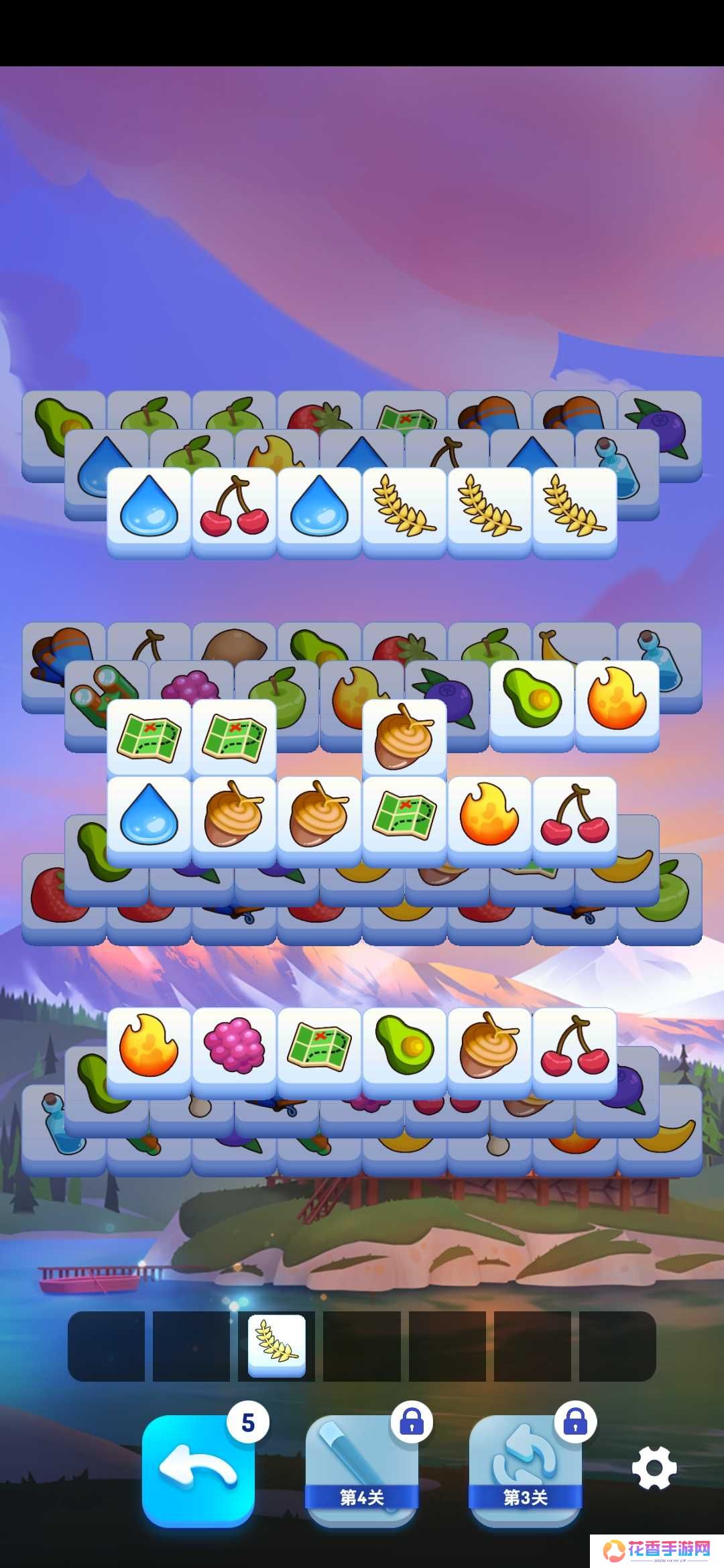The height and width of the screenshot is (1568, 724).
Task: Undo the last move
Action: coord(198,1469)
